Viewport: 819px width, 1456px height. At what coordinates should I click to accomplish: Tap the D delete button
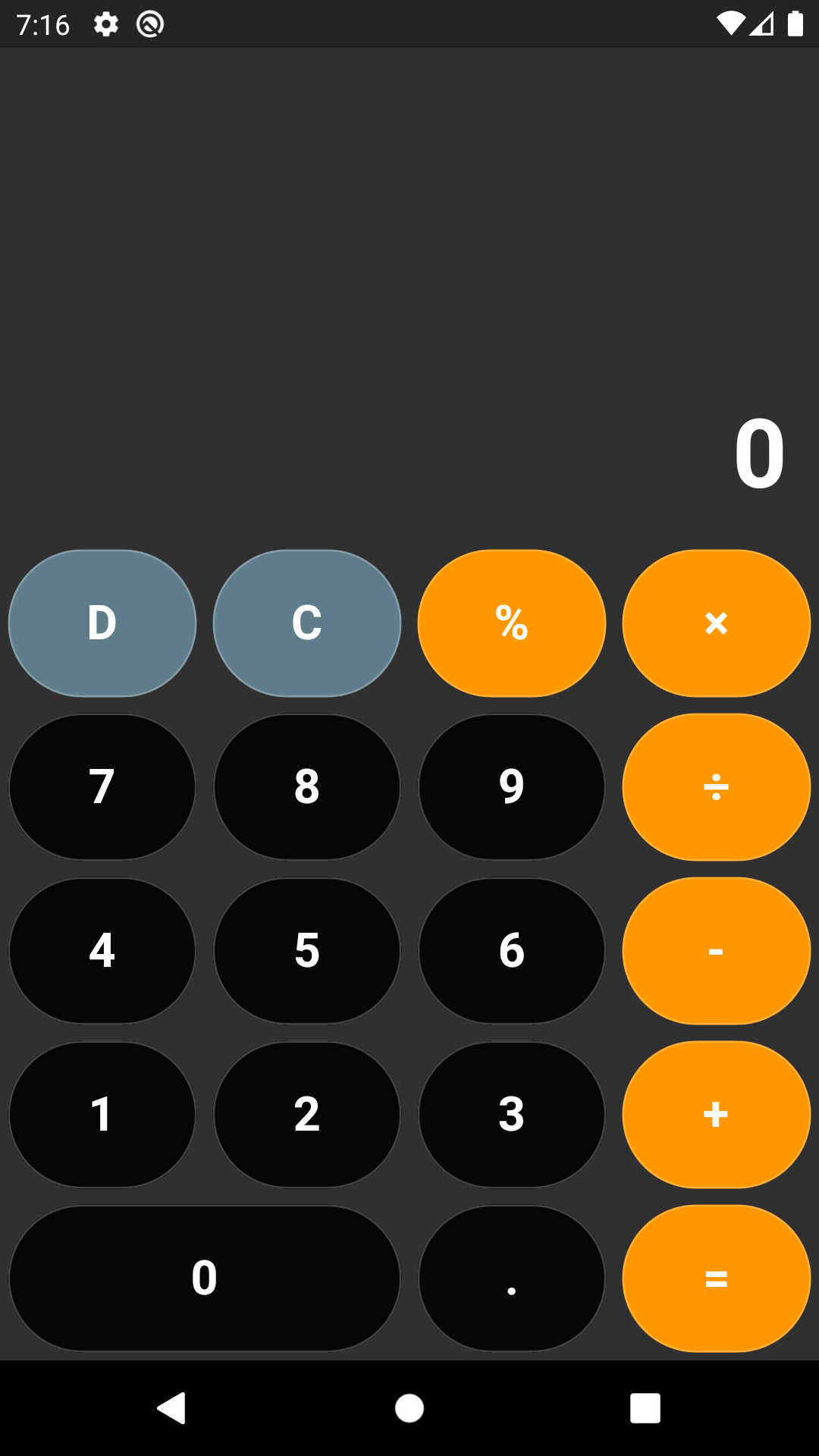tap(102, 623)
